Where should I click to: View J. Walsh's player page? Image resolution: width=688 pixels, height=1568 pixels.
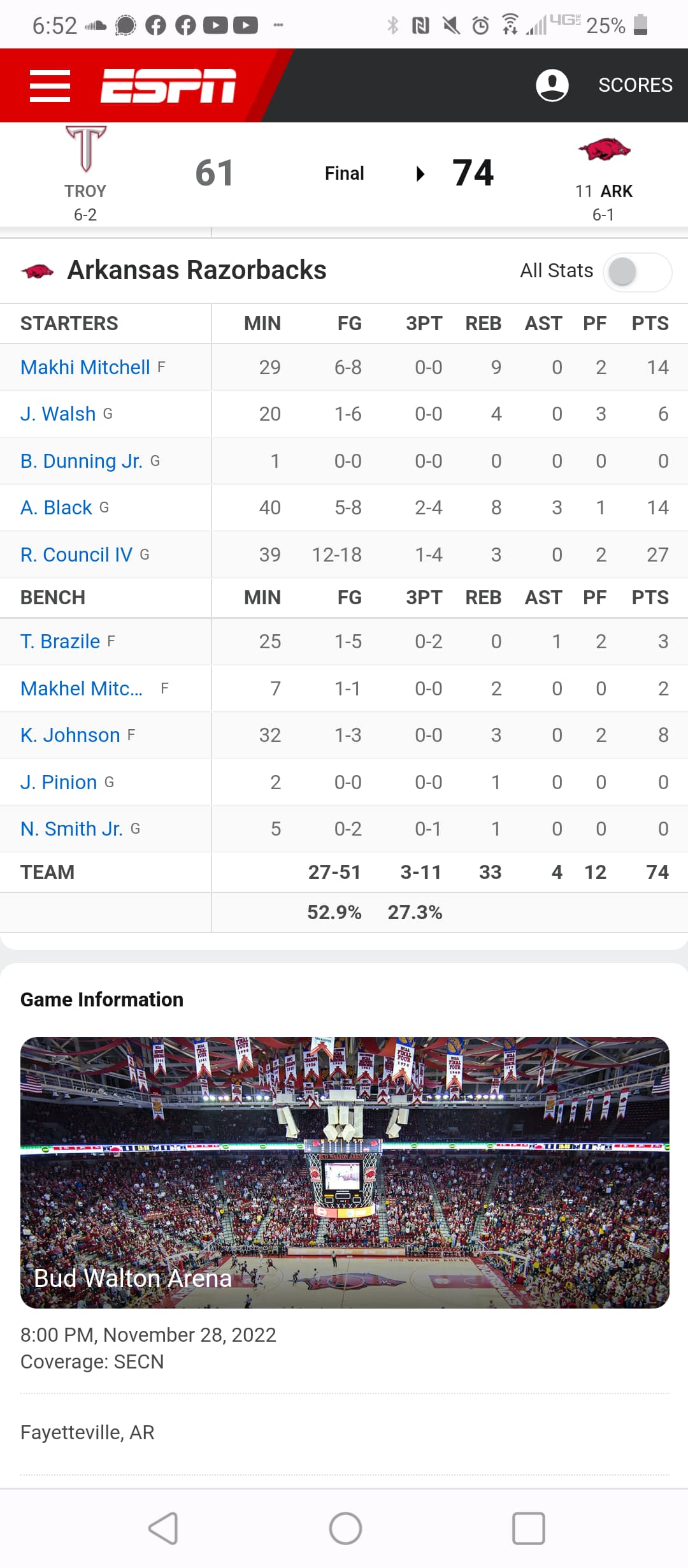point(58,414)
